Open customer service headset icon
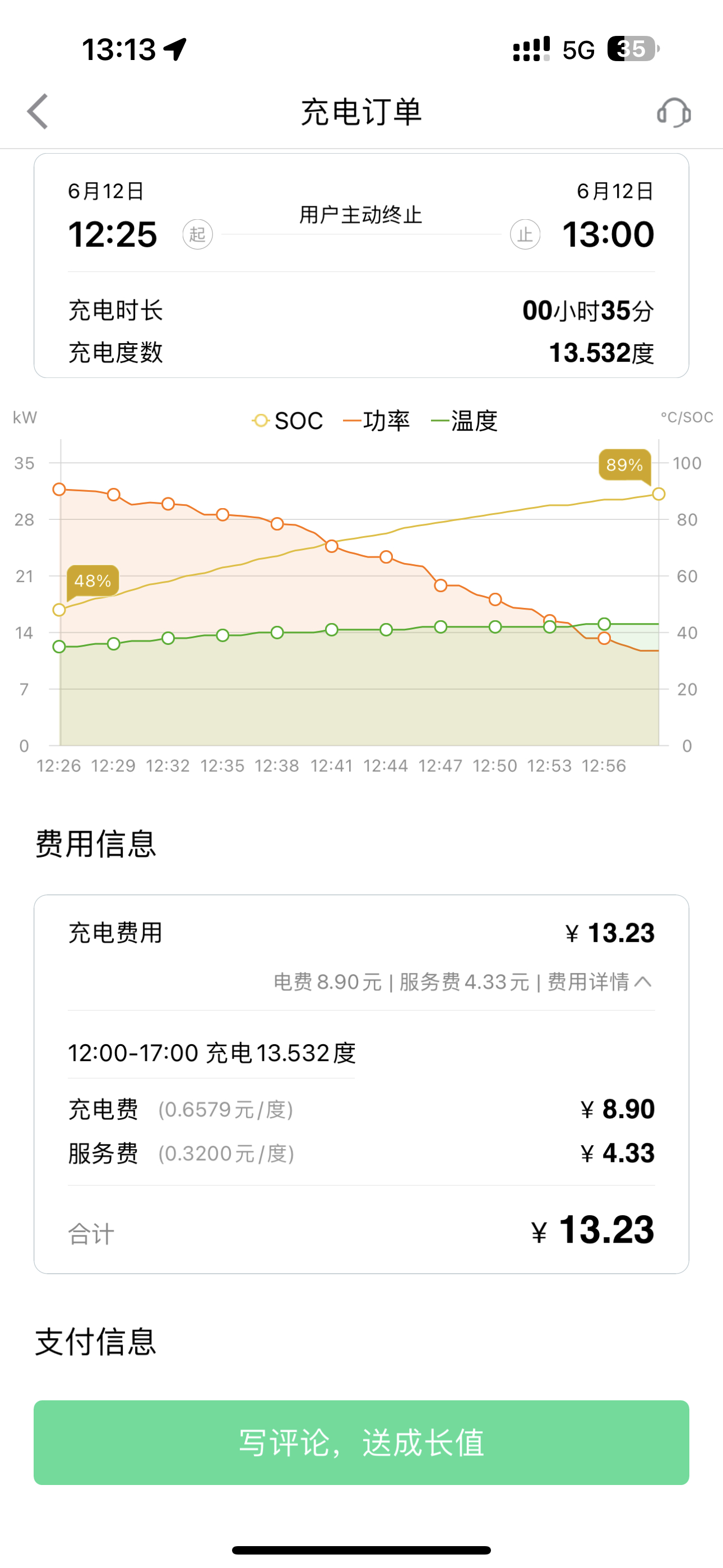This screenshot has width=723, height=1568. pyautogui.click(x=674, y=113)
